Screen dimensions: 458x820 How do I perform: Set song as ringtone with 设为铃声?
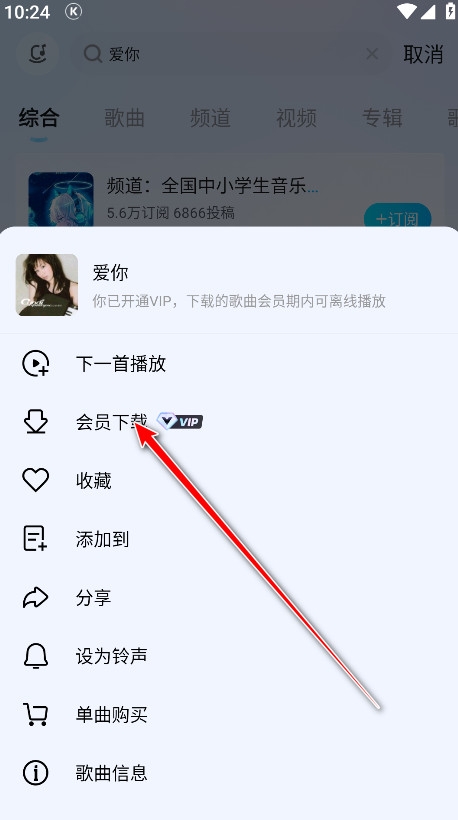(x=229, y=656)
